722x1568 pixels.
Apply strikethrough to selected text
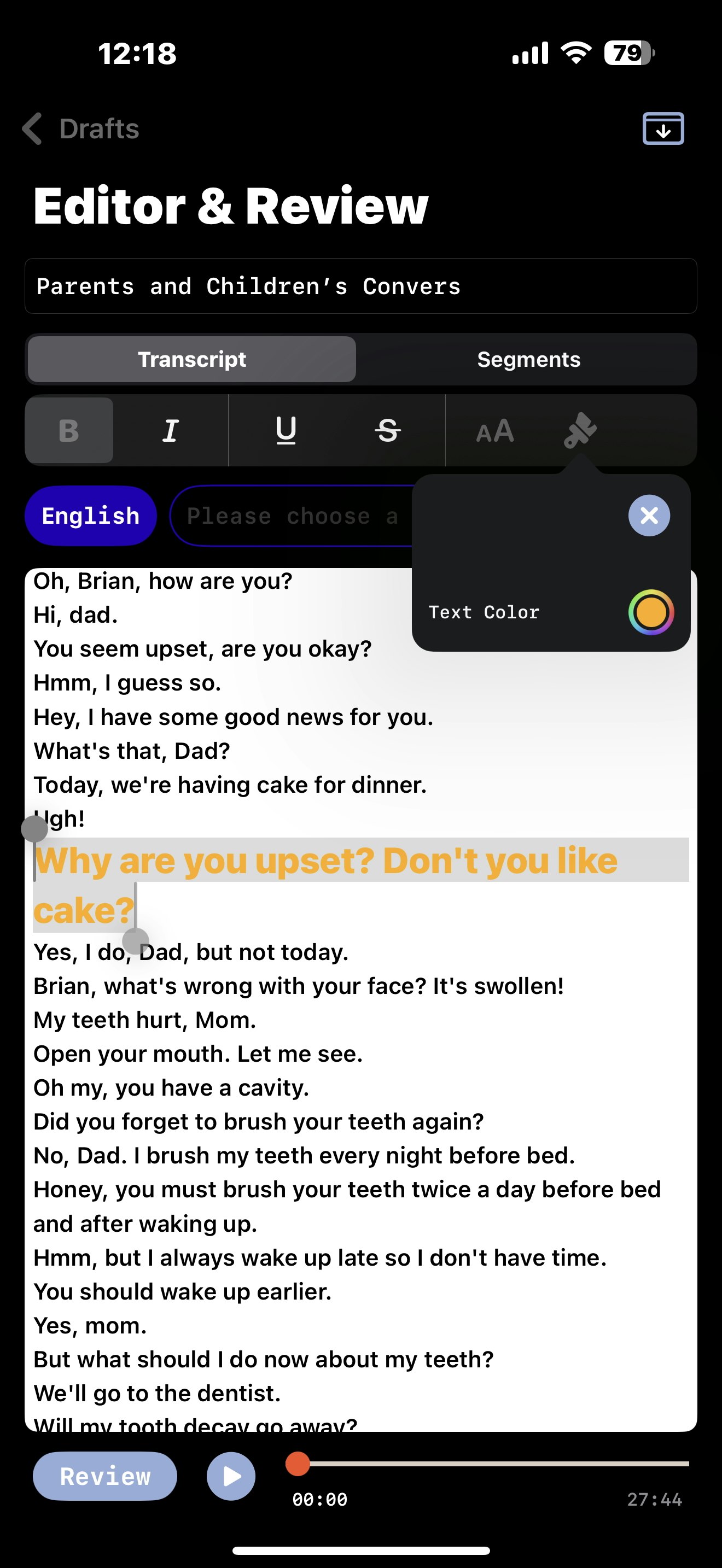click(x=387, y=430)
